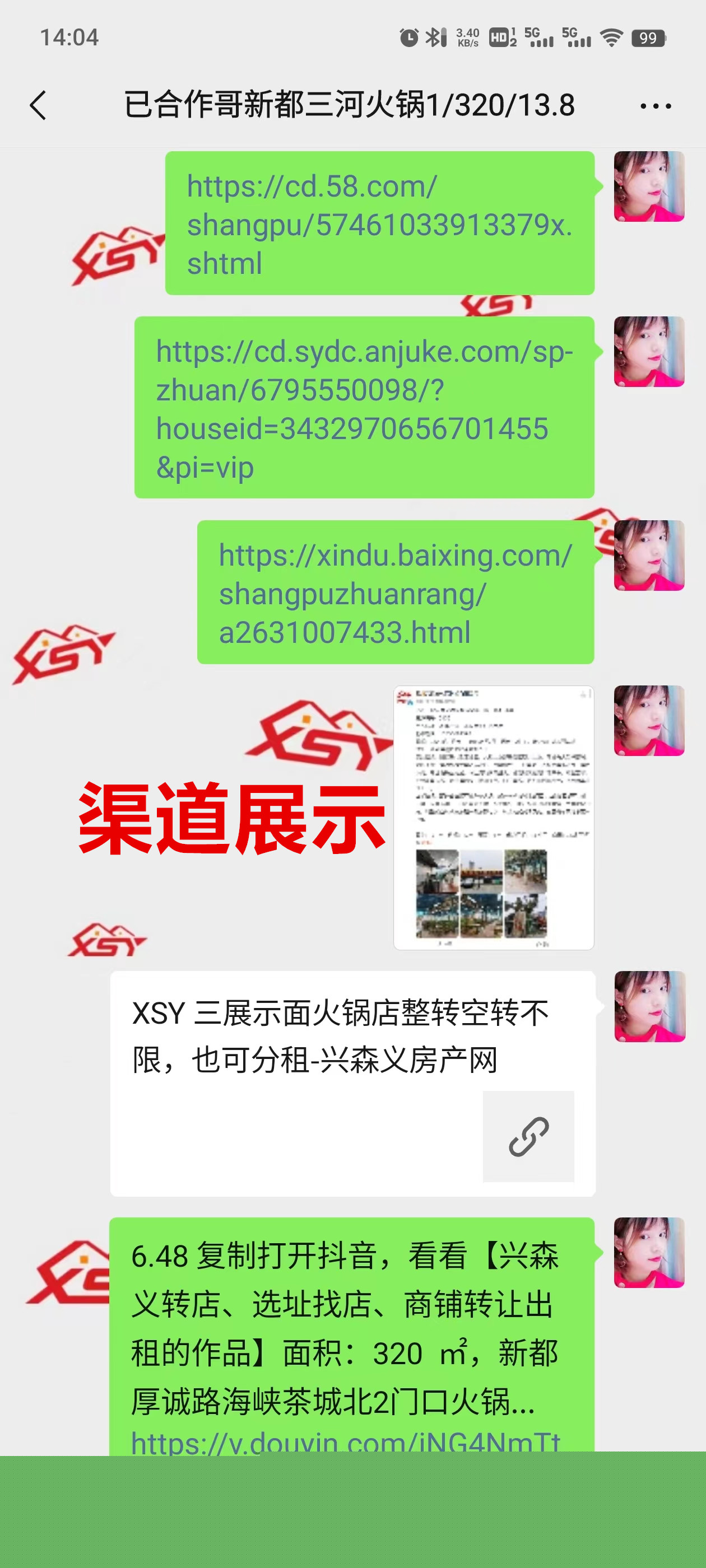Image resolution: width=706 pixels, height=1568 pixels.
Task: Tap the sender avatar beside the 58.com link
Action: click(x=648, y=186)
